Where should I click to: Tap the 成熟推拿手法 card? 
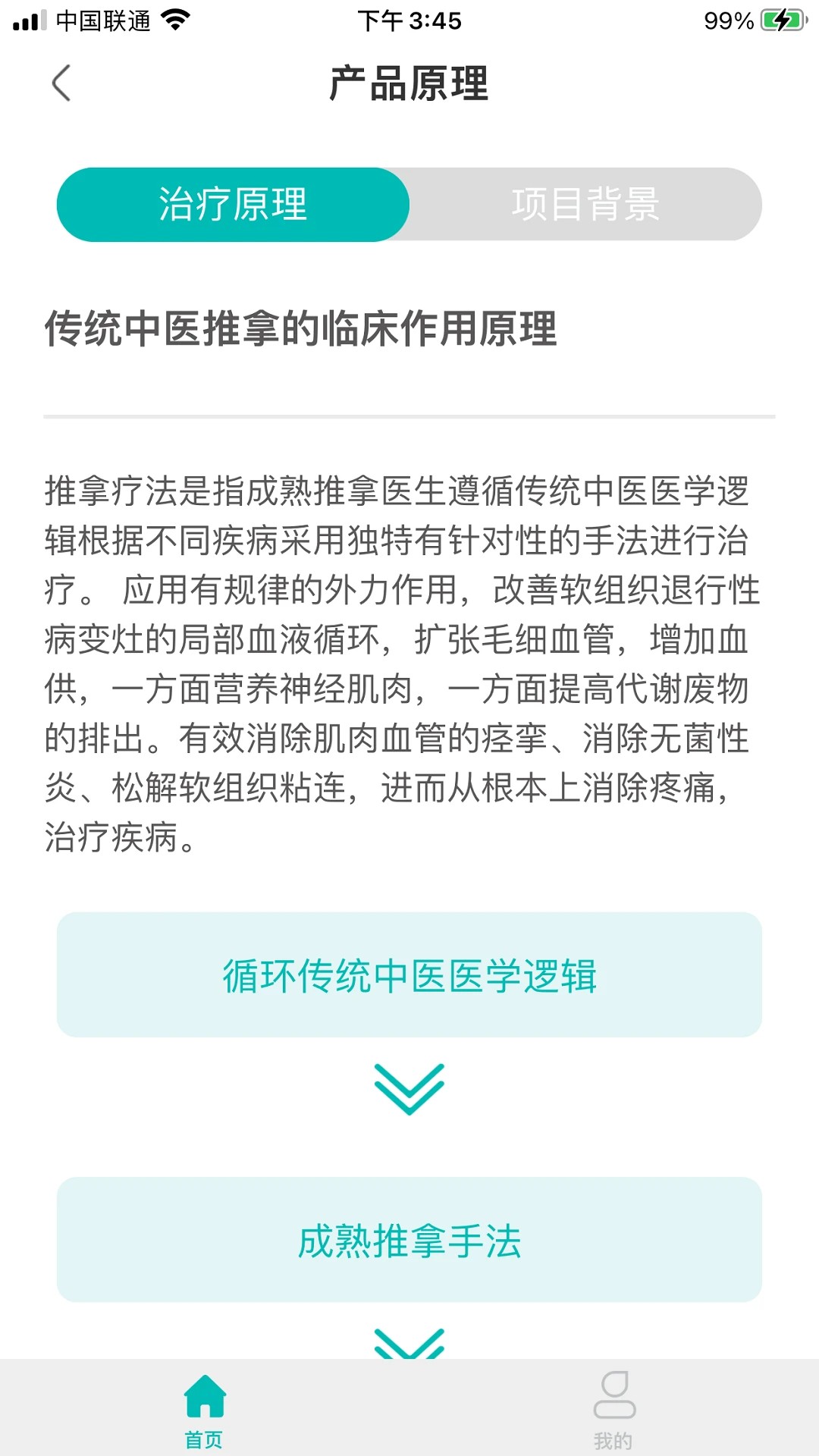pyautogui.click(x=409, y=1244)
